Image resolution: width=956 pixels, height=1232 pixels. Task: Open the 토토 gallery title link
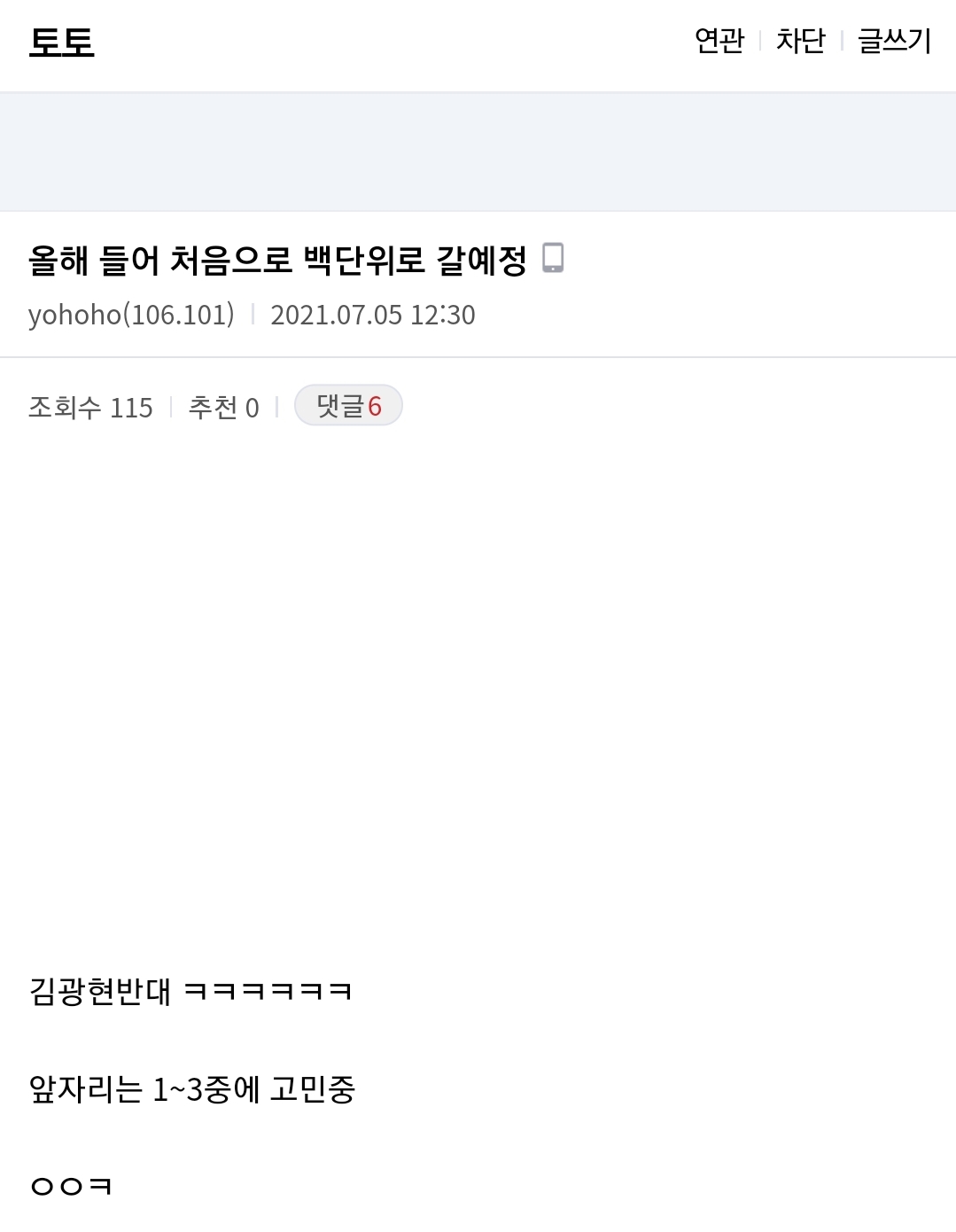[x=61, y=42]
